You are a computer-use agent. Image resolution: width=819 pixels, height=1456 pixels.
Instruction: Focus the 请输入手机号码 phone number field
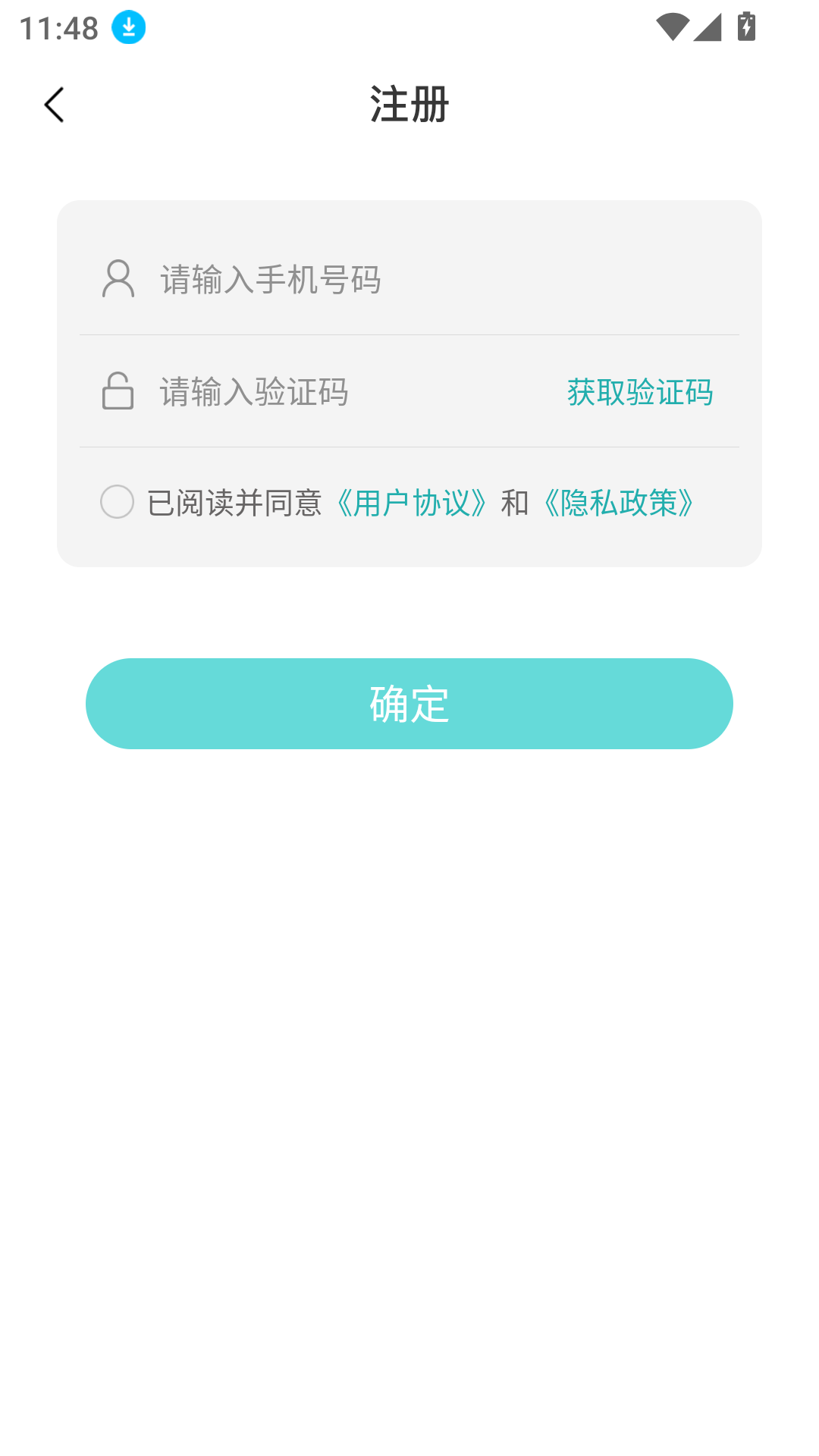pyautogui.click(x=425, y=279)
